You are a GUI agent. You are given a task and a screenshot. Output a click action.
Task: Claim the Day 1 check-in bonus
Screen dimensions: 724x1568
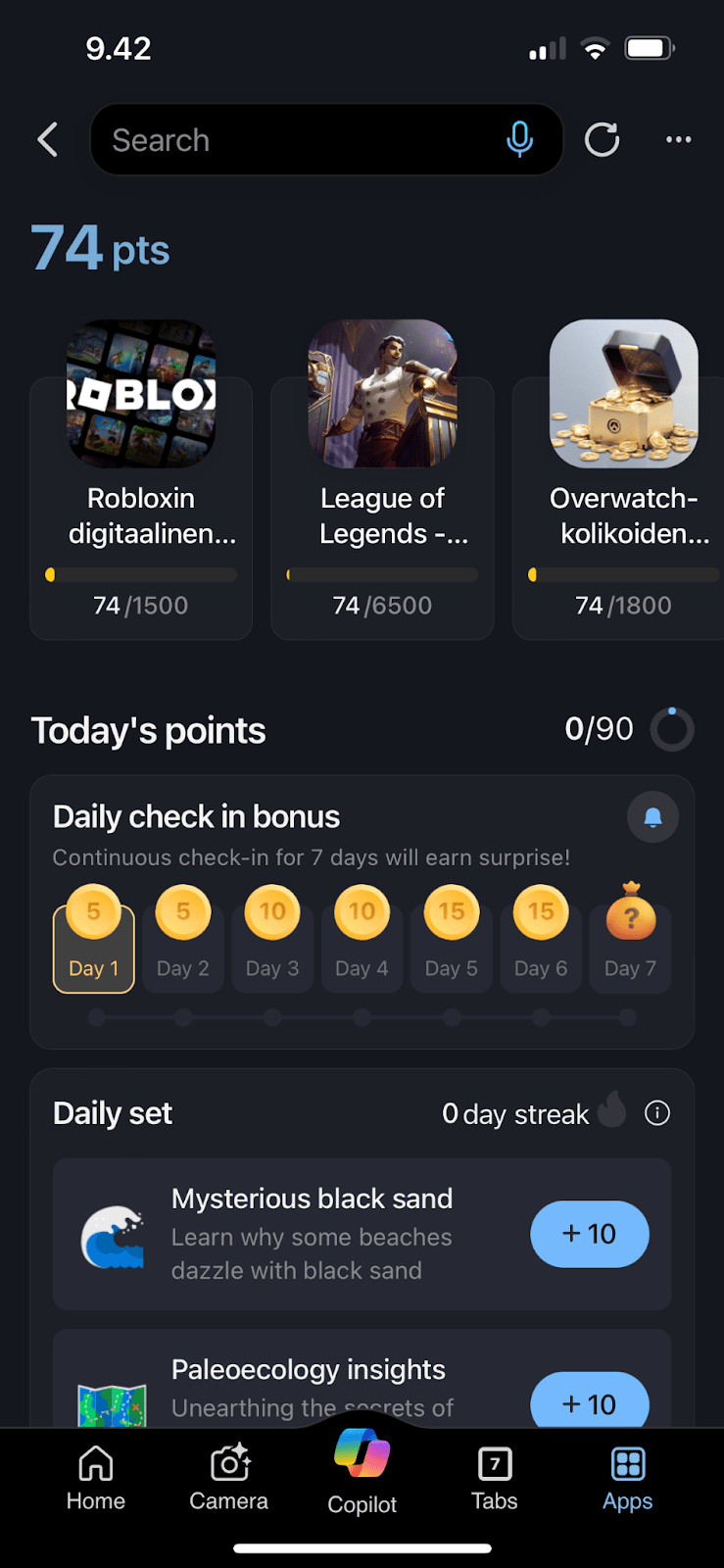[x=93, y=938]
